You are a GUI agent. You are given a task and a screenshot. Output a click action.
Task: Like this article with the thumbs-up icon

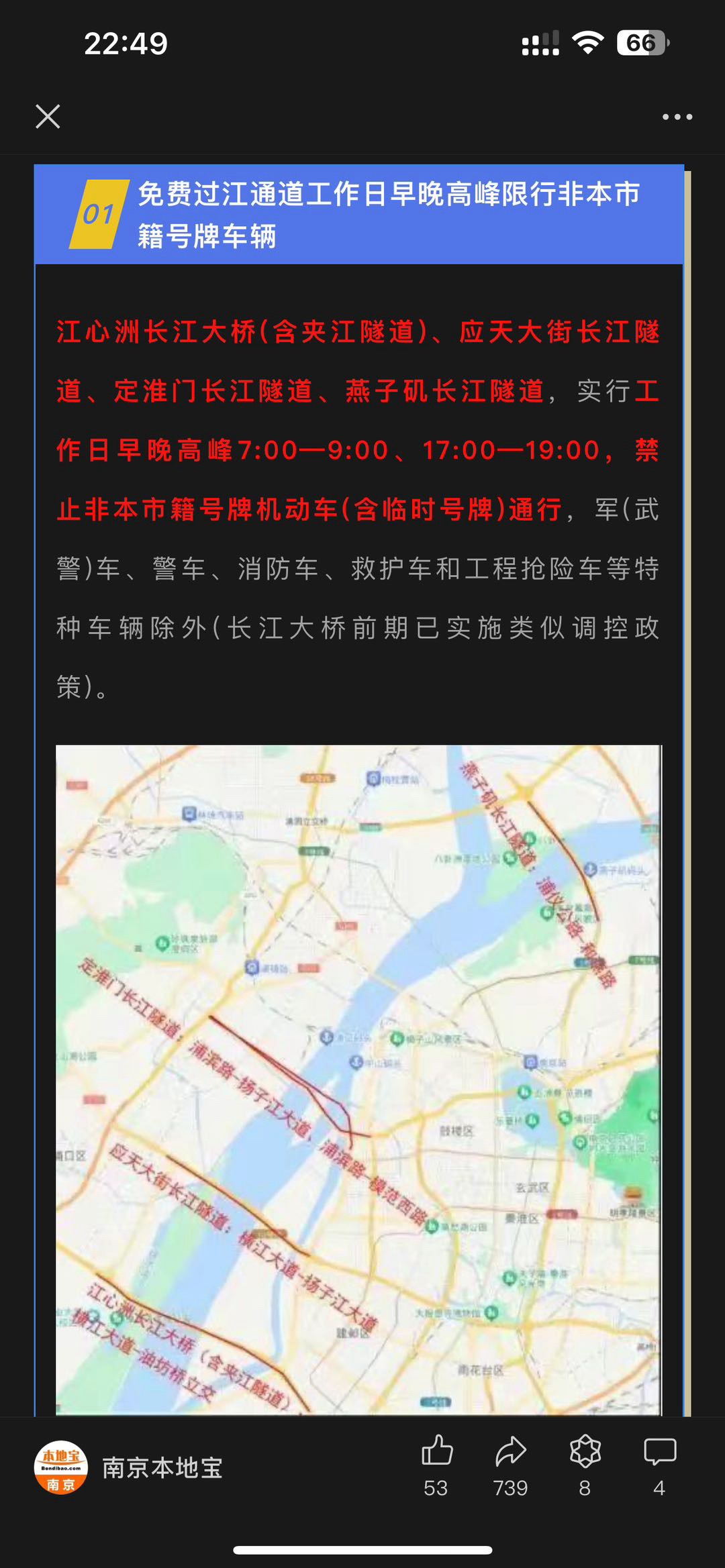click(x=437, y=1451)
